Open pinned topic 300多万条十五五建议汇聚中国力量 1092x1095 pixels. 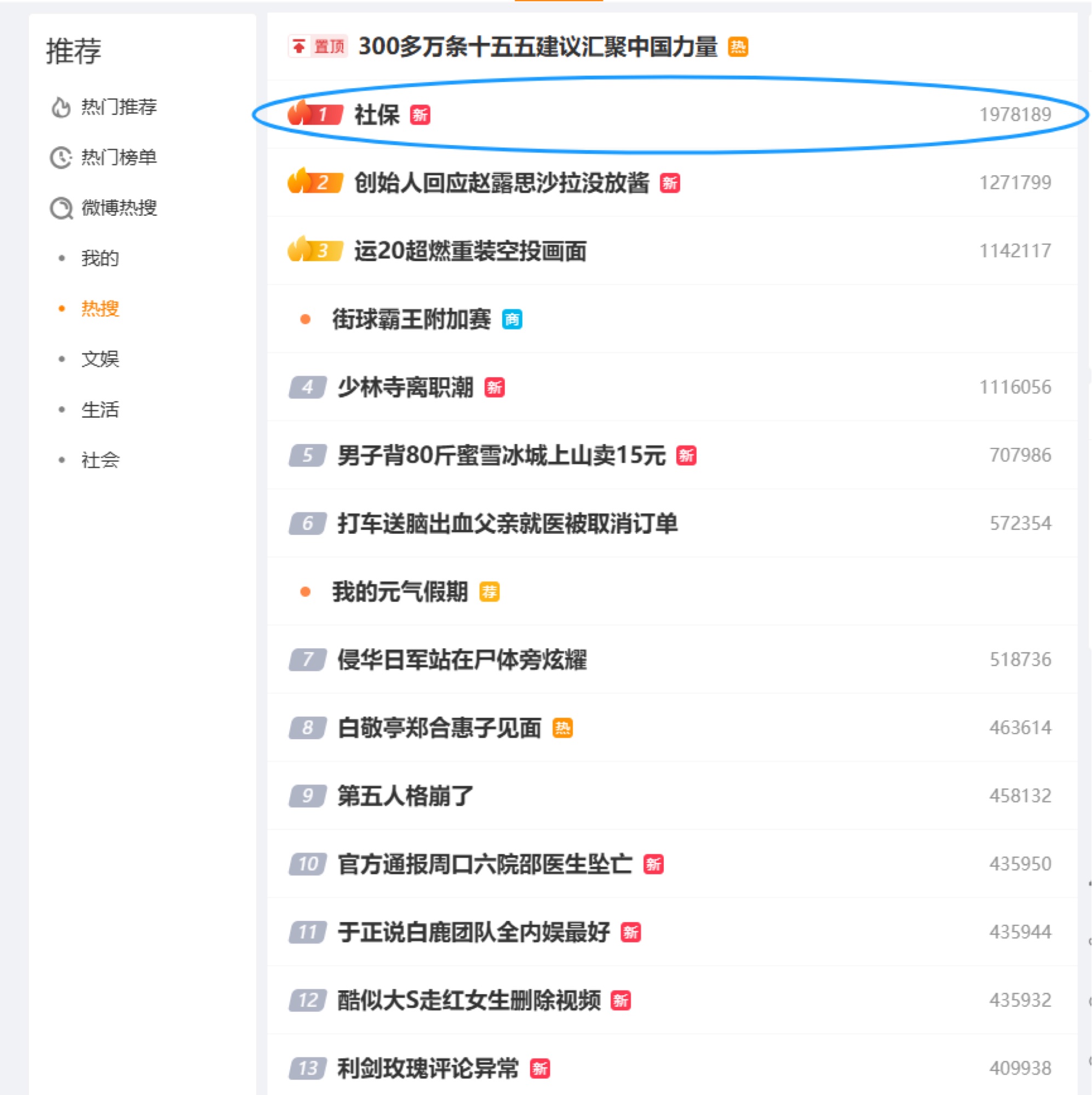pos(537,47)
